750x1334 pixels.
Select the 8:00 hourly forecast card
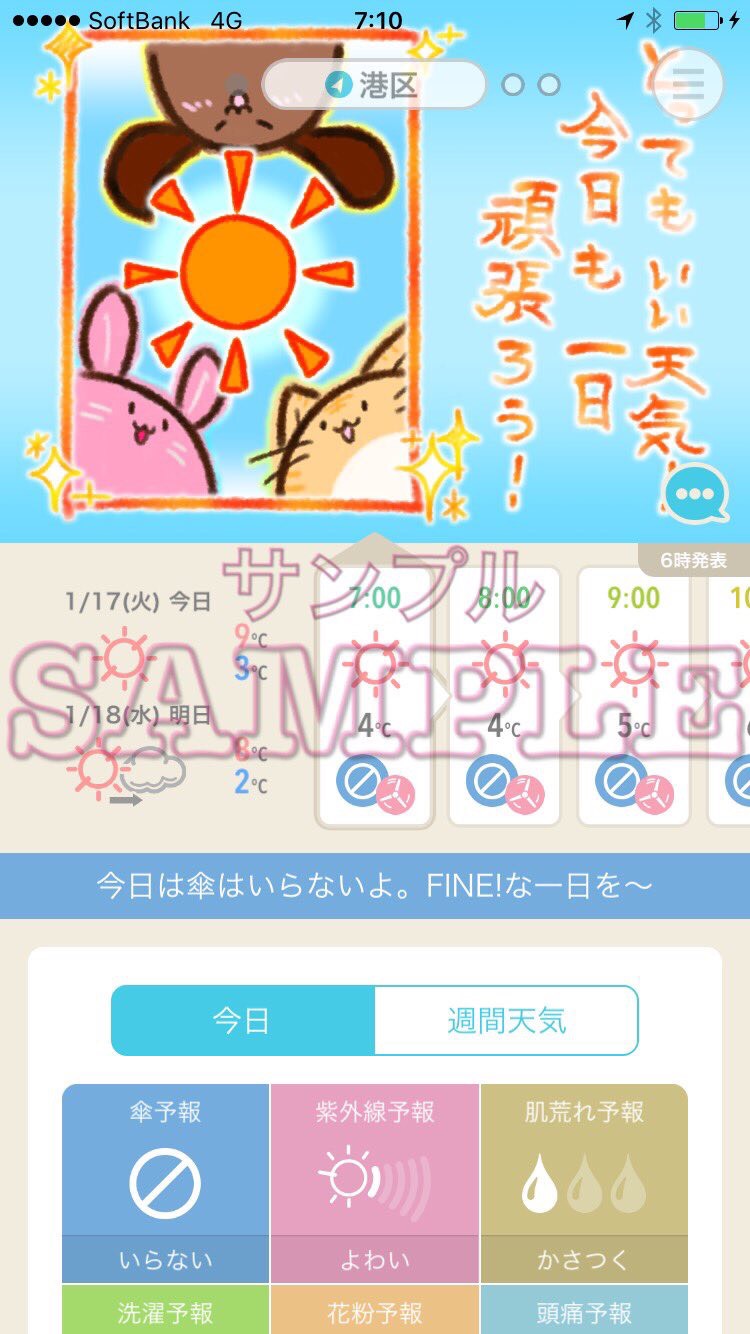pos(503,695)
